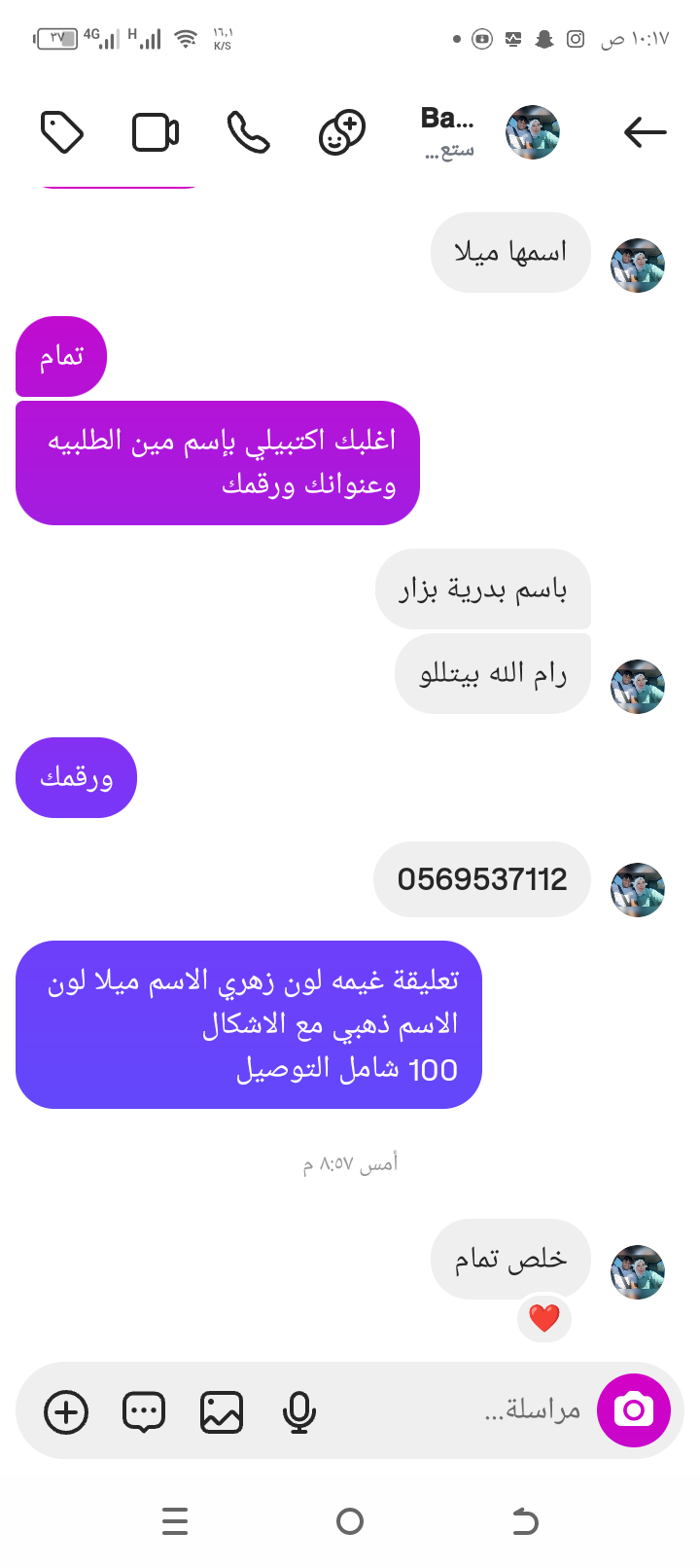
Task: Record a voice message with the microphone
Action: (x=299, y=1412)
